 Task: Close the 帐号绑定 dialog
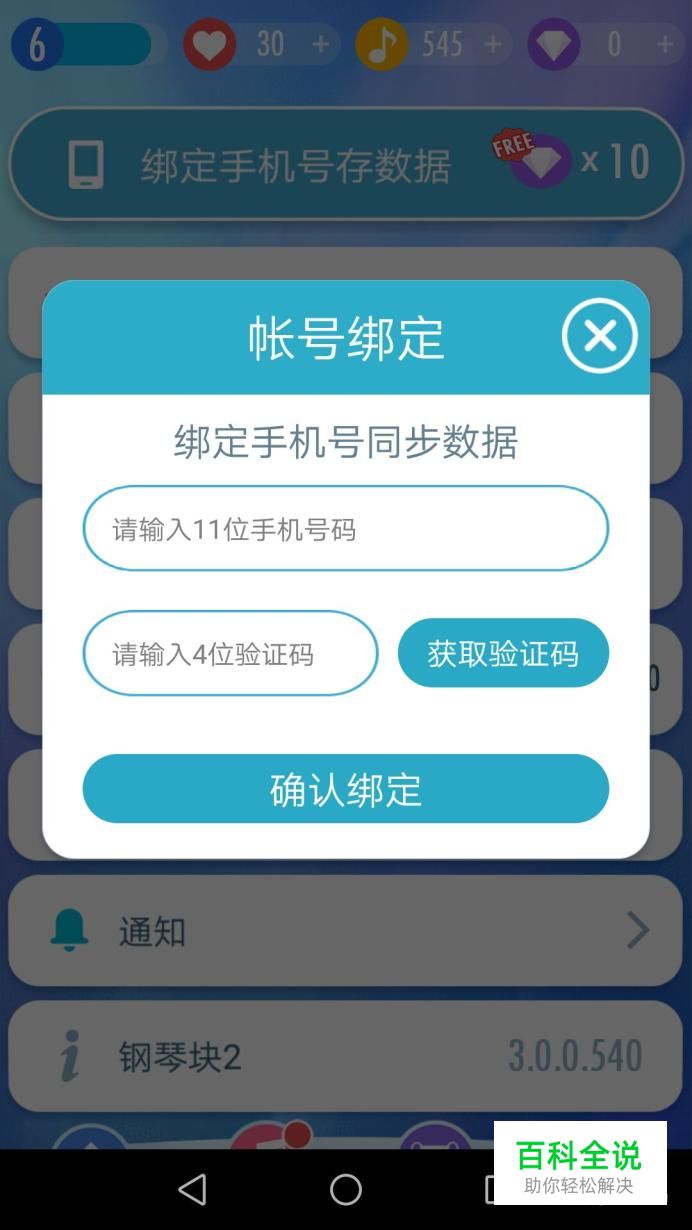[x=599, y=336]
